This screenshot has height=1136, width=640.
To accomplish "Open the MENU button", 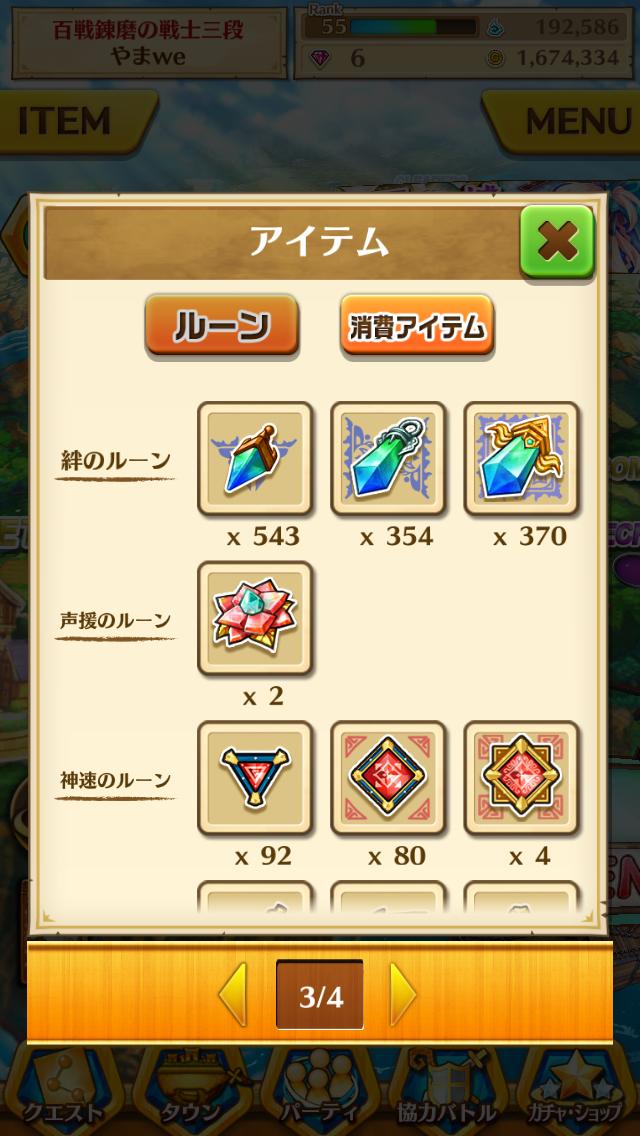I will pyautogui.click(x=564, y=121).
